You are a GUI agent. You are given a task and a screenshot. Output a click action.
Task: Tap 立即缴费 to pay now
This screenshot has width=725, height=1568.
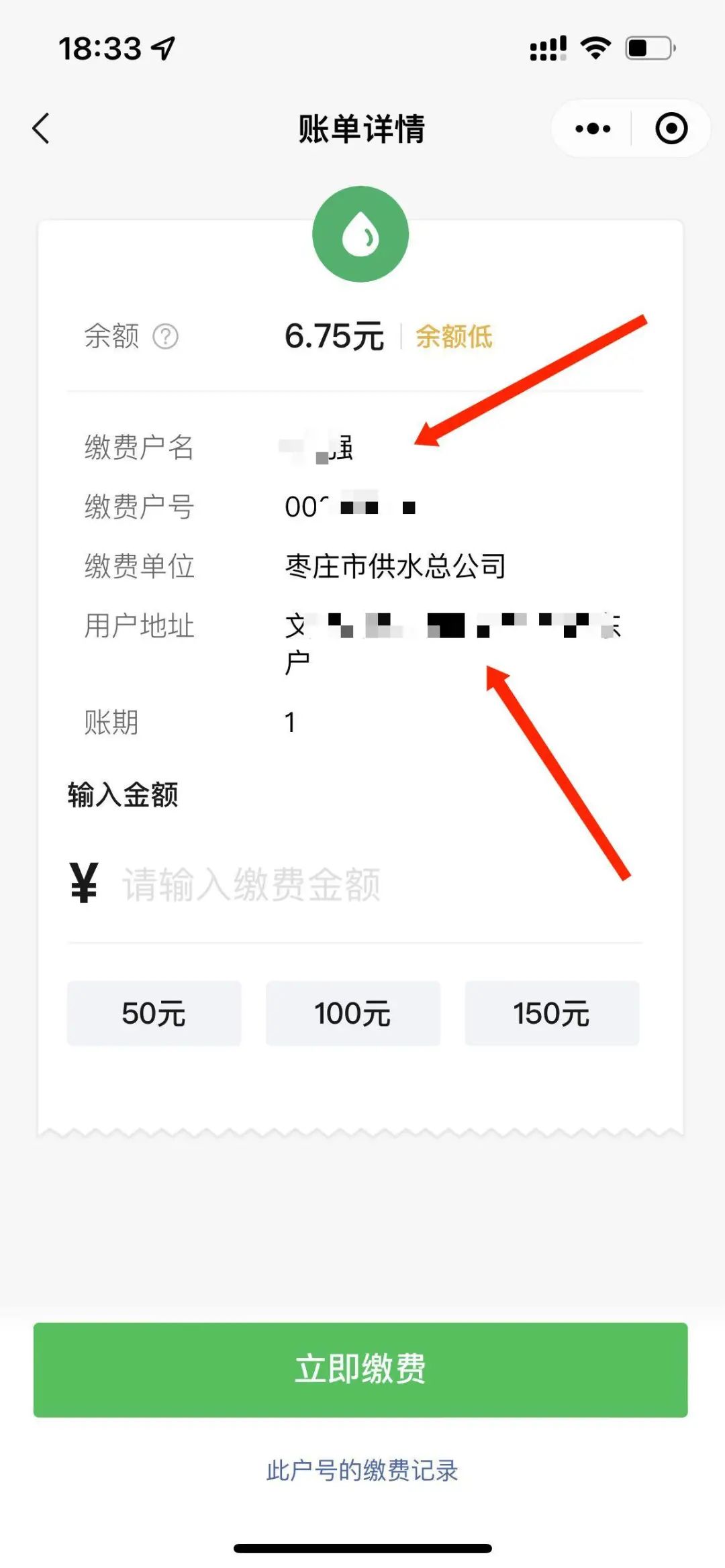360,1369
